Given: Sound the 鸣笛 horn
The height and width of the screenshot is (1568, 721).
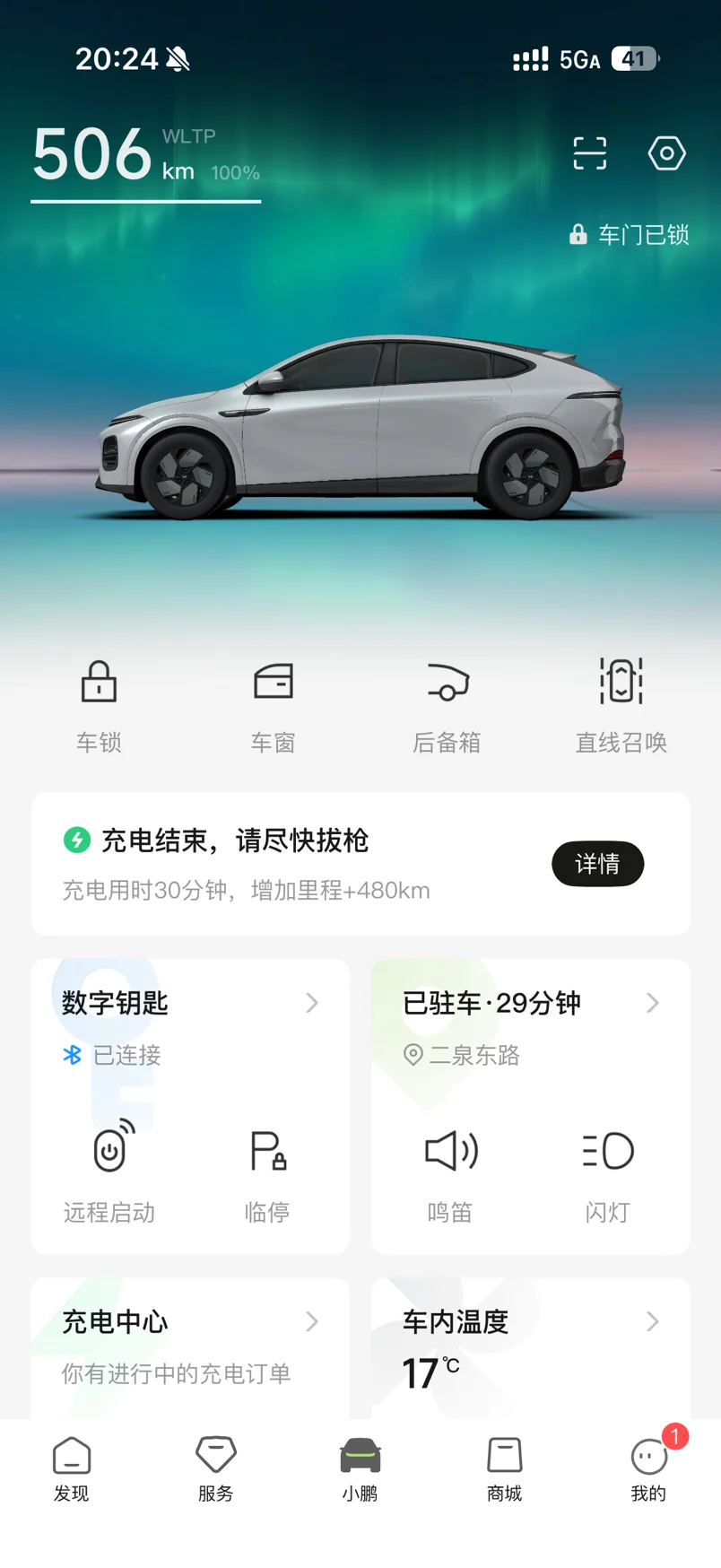Looking at the screenshot, I should point(450,1172).
